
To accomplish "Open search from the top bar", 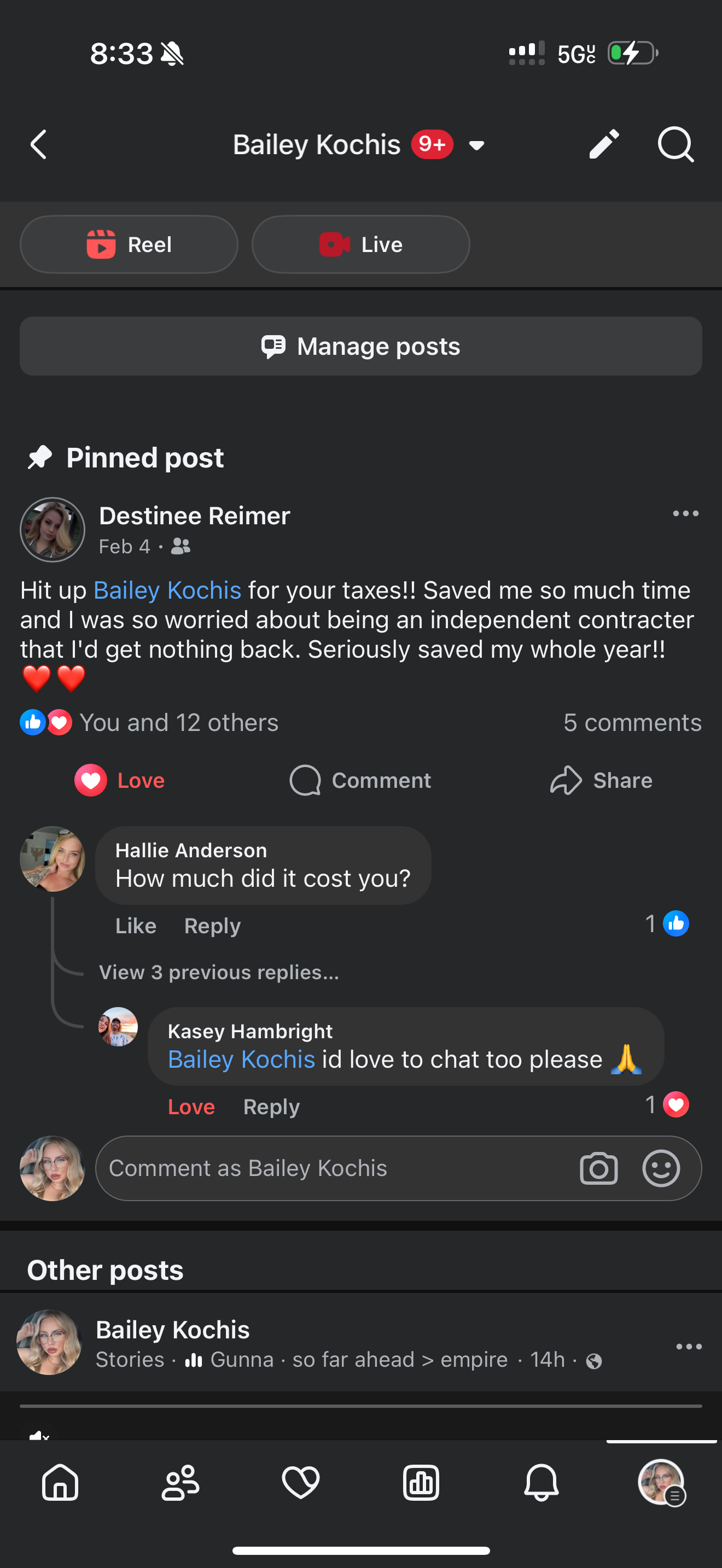I will [x=675, y=145].
